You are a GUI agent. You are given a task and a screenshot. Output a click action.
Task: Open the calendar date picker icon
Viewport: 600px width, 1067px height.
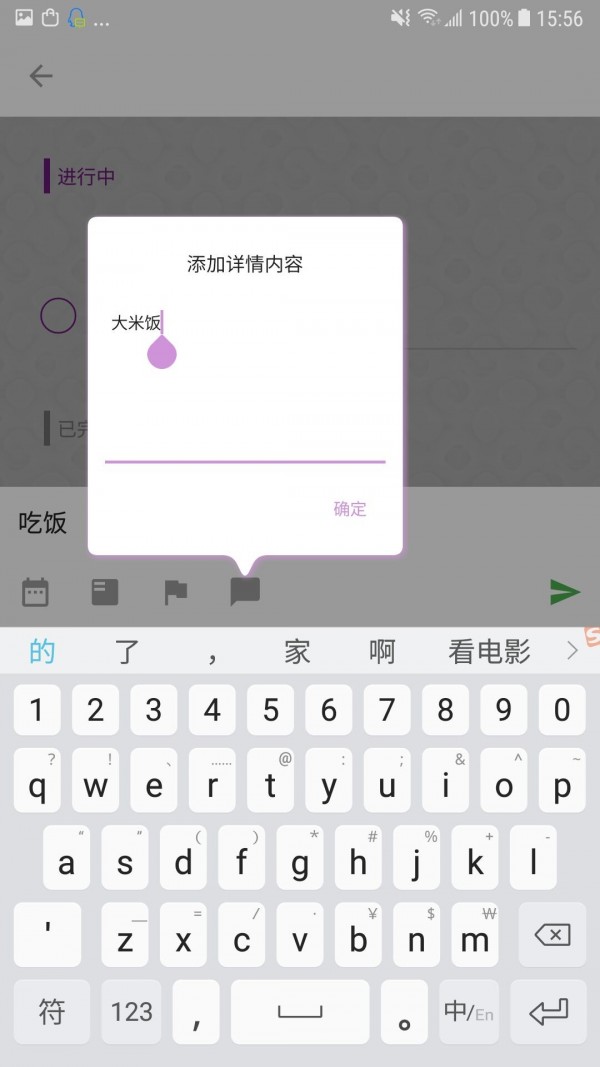pyautogui.click(x=36, y=592)
